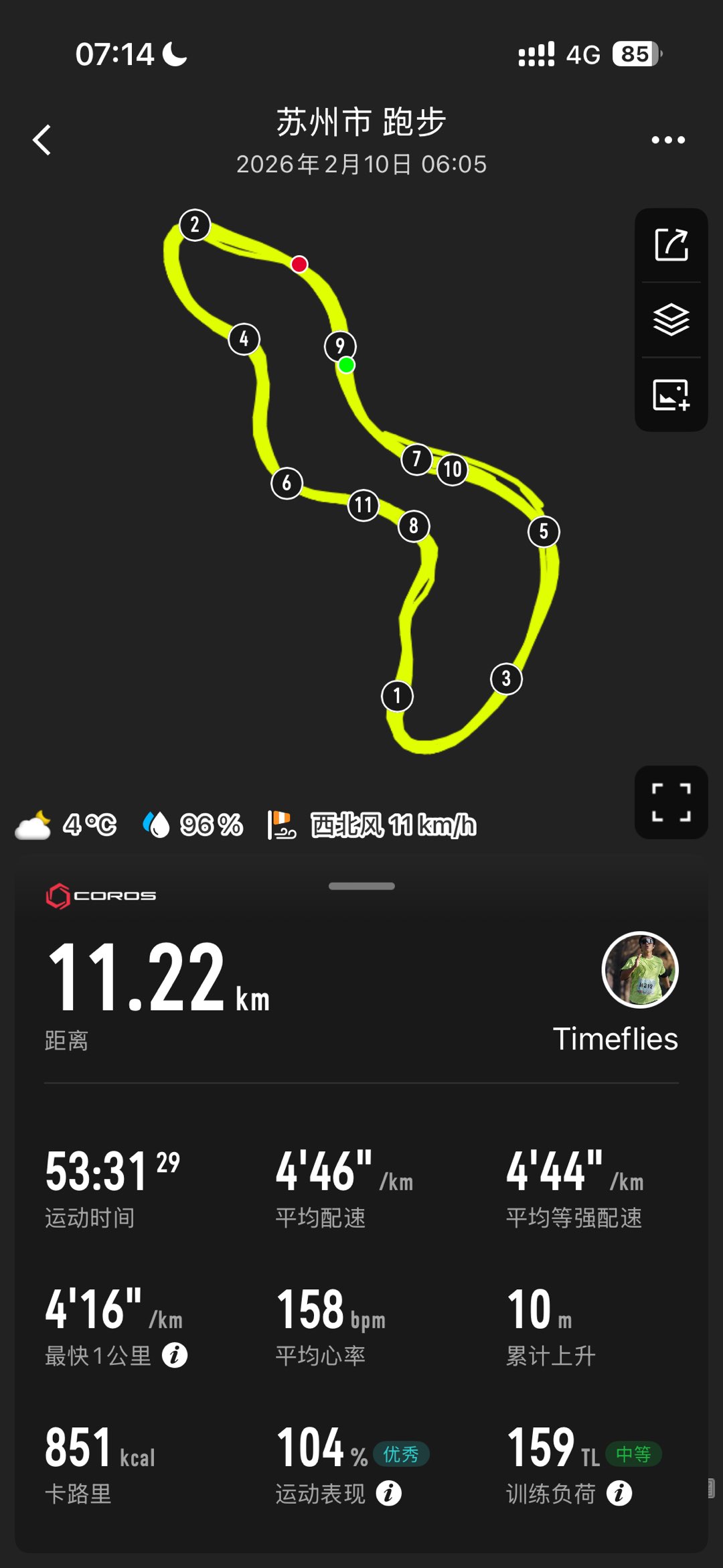This screenshot has height=1568, width=723.
Task: Go back using the top-left arrow
Action: point(42,140)
